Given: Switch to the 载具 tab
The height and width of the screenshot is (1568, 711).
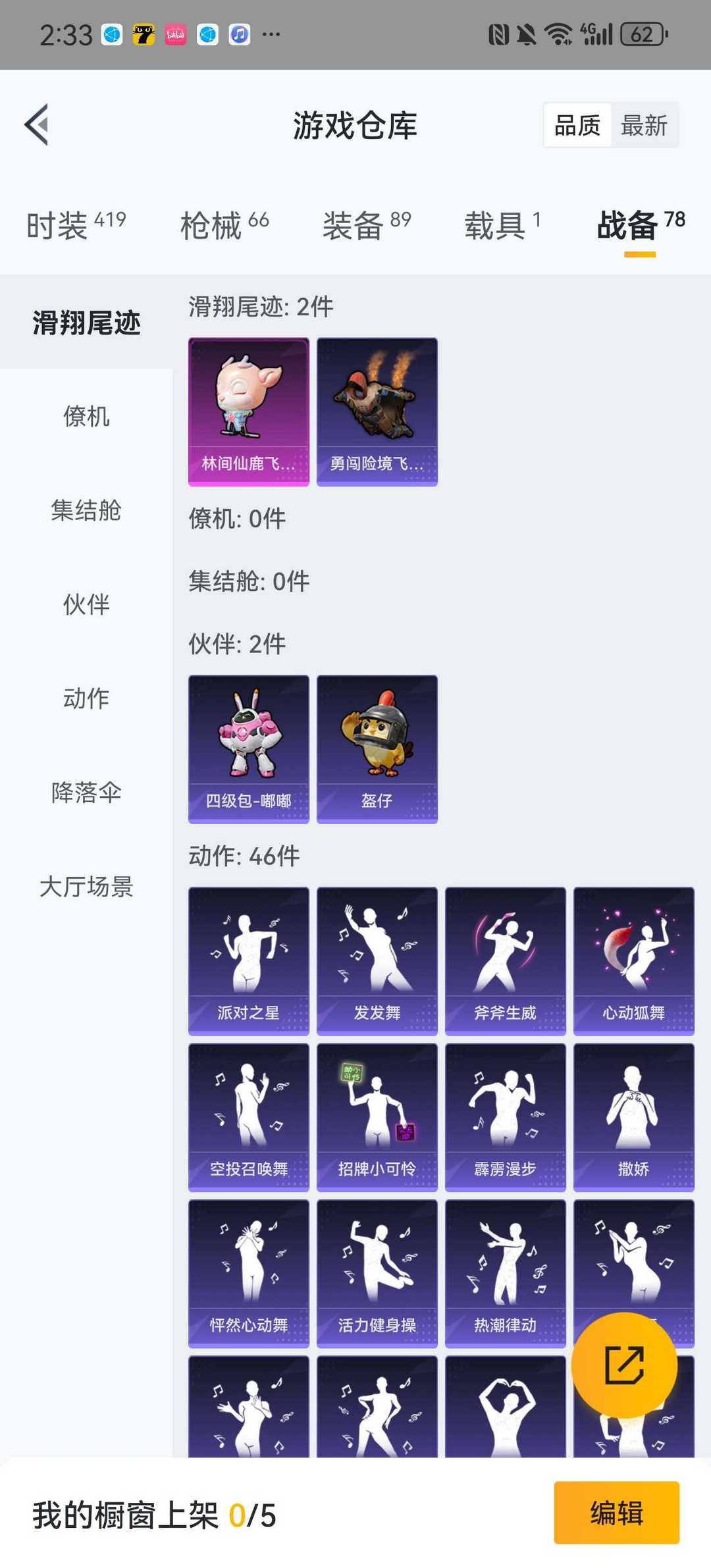Looking at the screenshot, I should point(502,226).
